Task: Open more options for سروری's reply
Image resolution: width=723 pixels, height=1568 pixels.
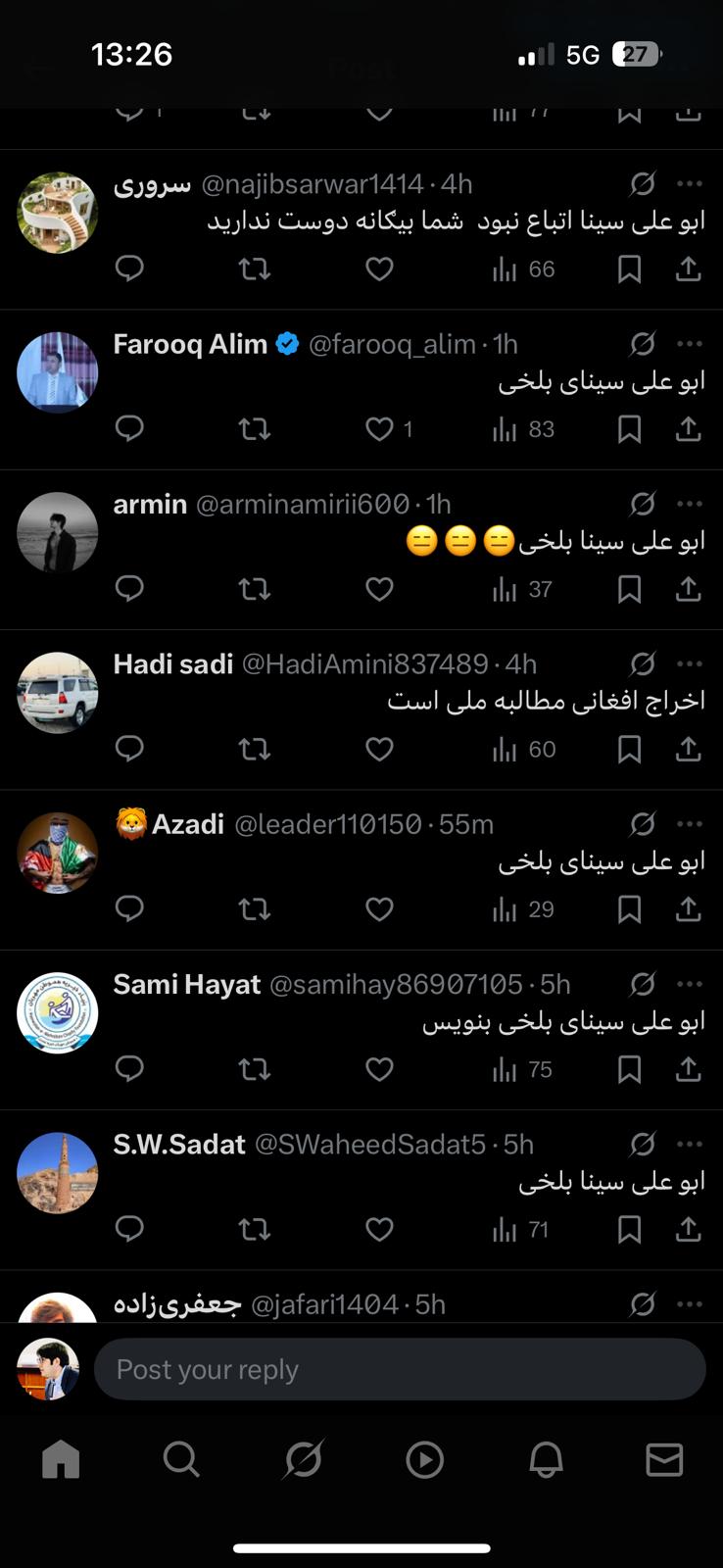Action: click(x=690, y=183)
